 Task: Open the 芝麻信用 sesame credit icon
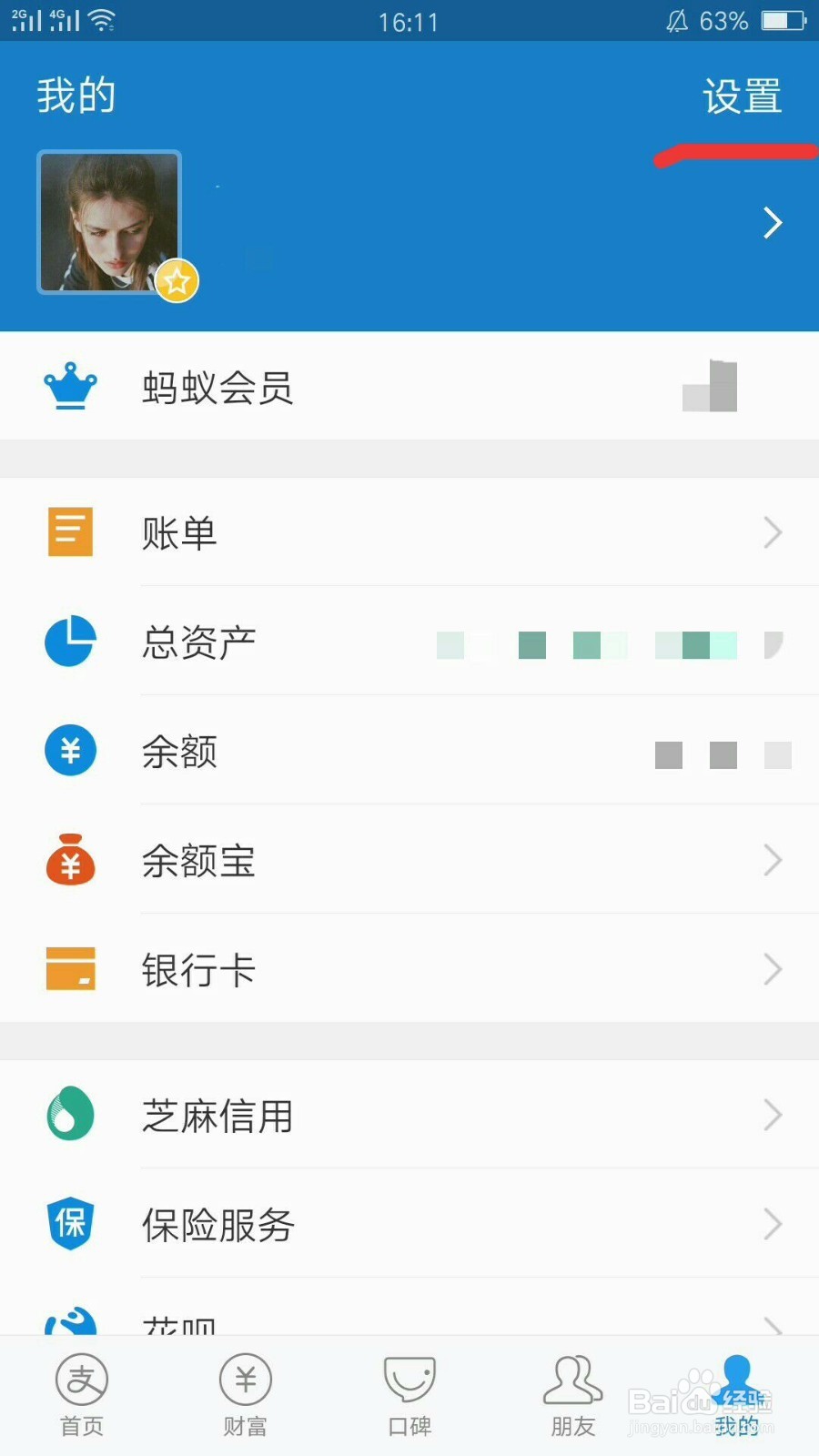70,1115
